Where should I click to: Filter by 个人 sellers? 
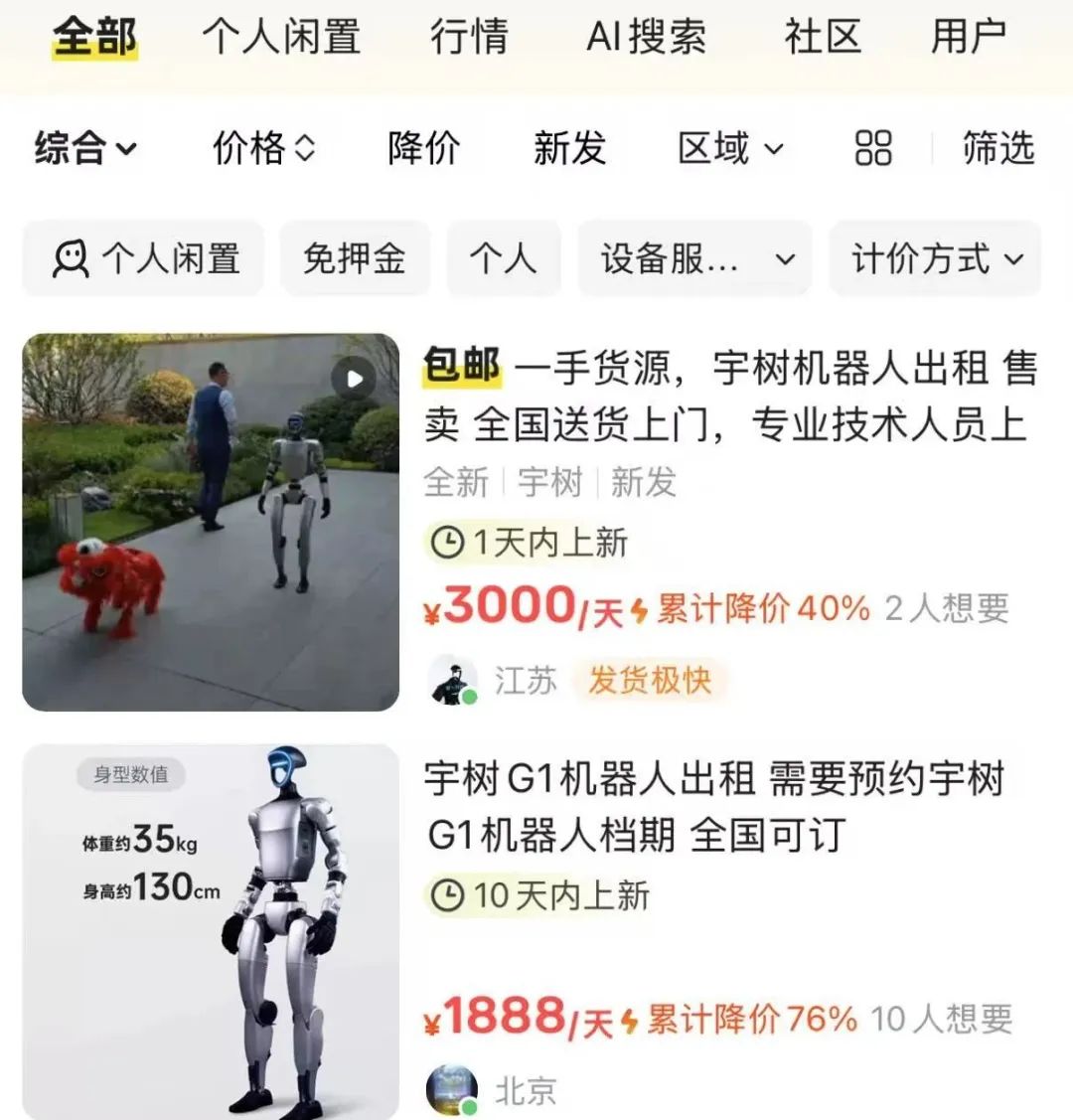503,259
